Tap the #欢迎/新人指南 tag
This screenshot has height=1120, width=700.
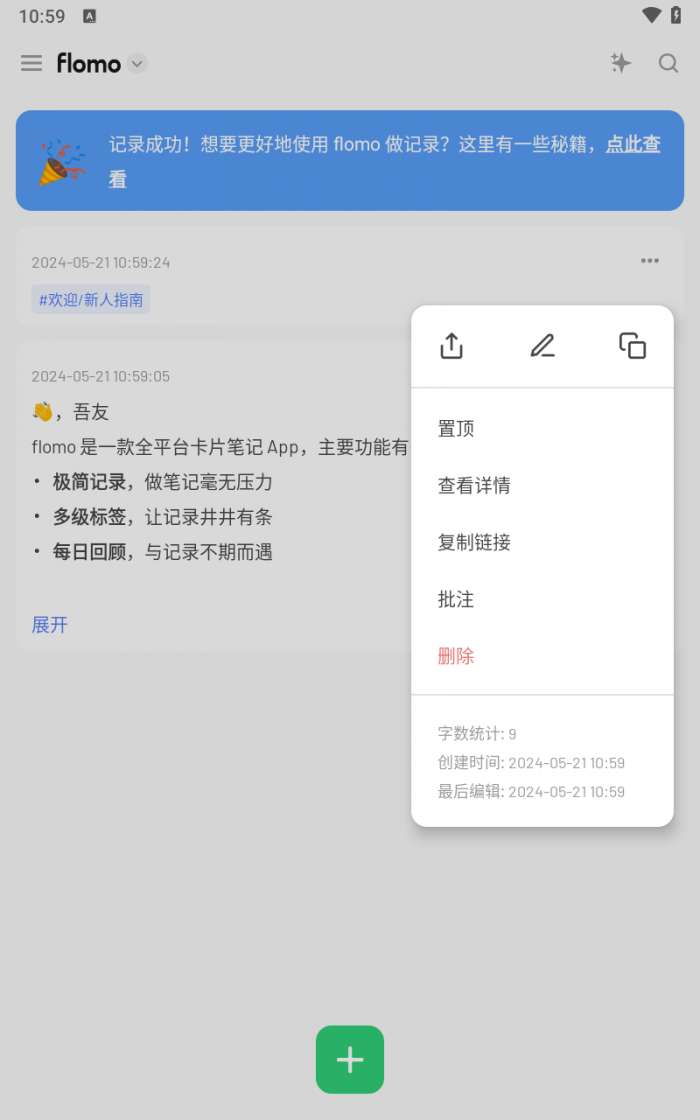pyautogui.click(x=91, y=299)
